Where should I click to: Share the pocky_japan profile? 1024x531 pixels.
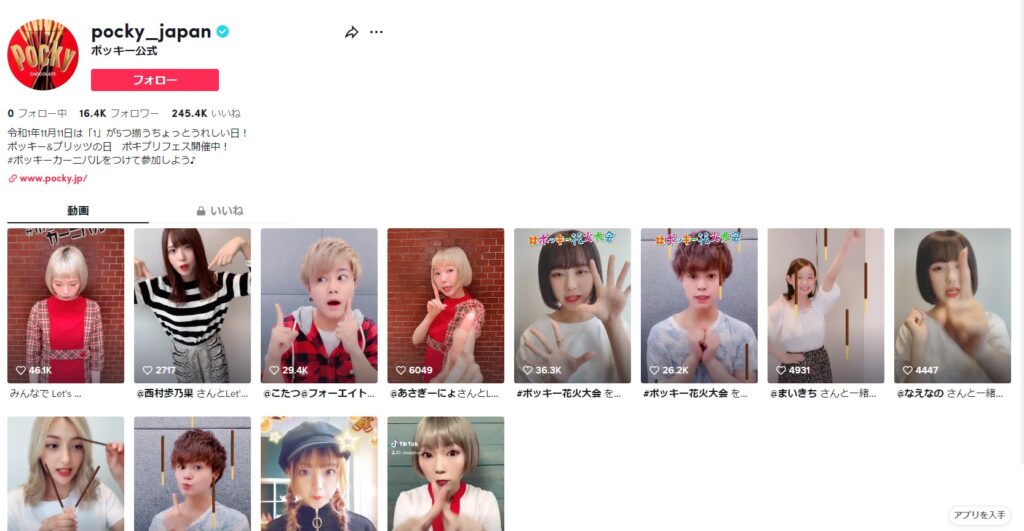point(351,32)
